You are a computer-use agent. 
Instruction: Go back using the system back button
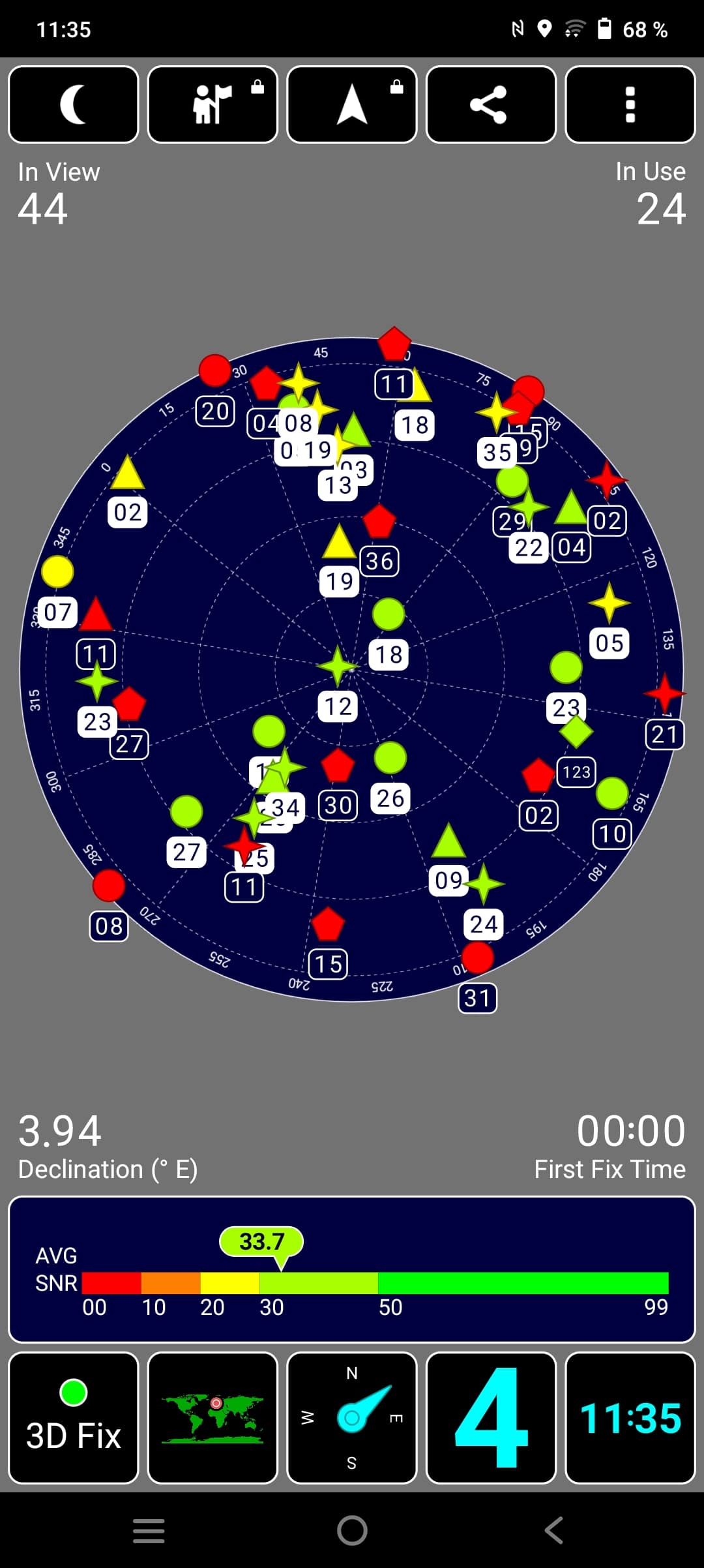pyautogui.click(x=554, y=1530)
